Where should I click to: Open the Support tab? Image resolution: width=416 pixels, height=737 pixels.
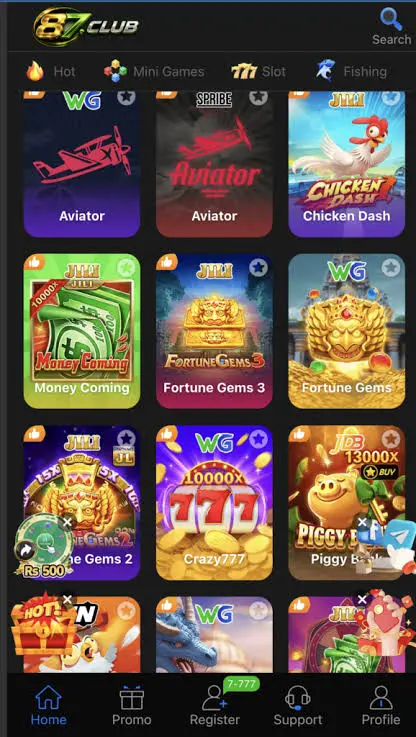pos(298,705)
